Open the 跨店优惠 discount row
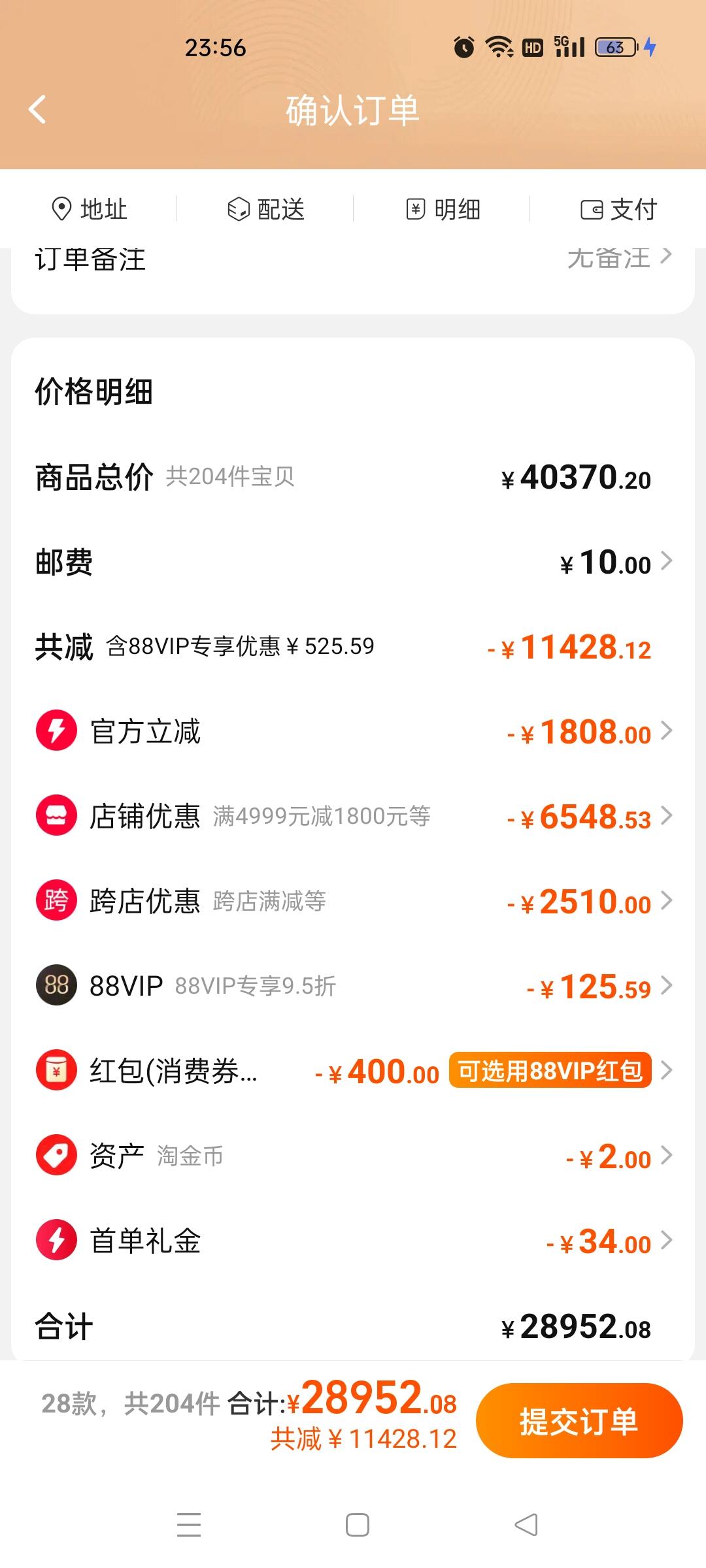The height and width of the screenshot is (1568, 706). pyautogui.click(x=353, y=901)
